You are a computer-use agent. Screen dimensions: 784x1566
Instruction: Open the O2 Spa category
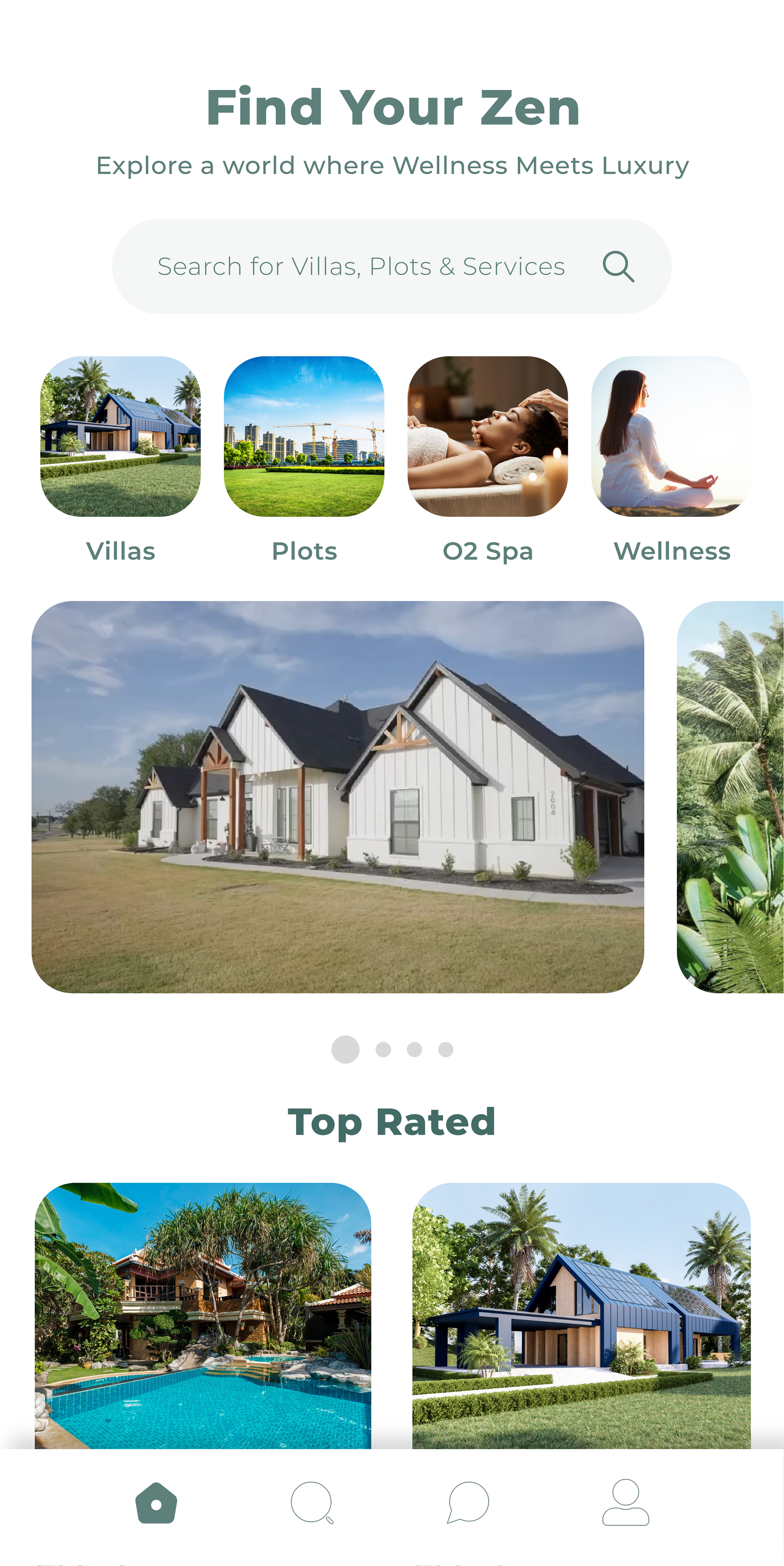(x=488, y=436)
